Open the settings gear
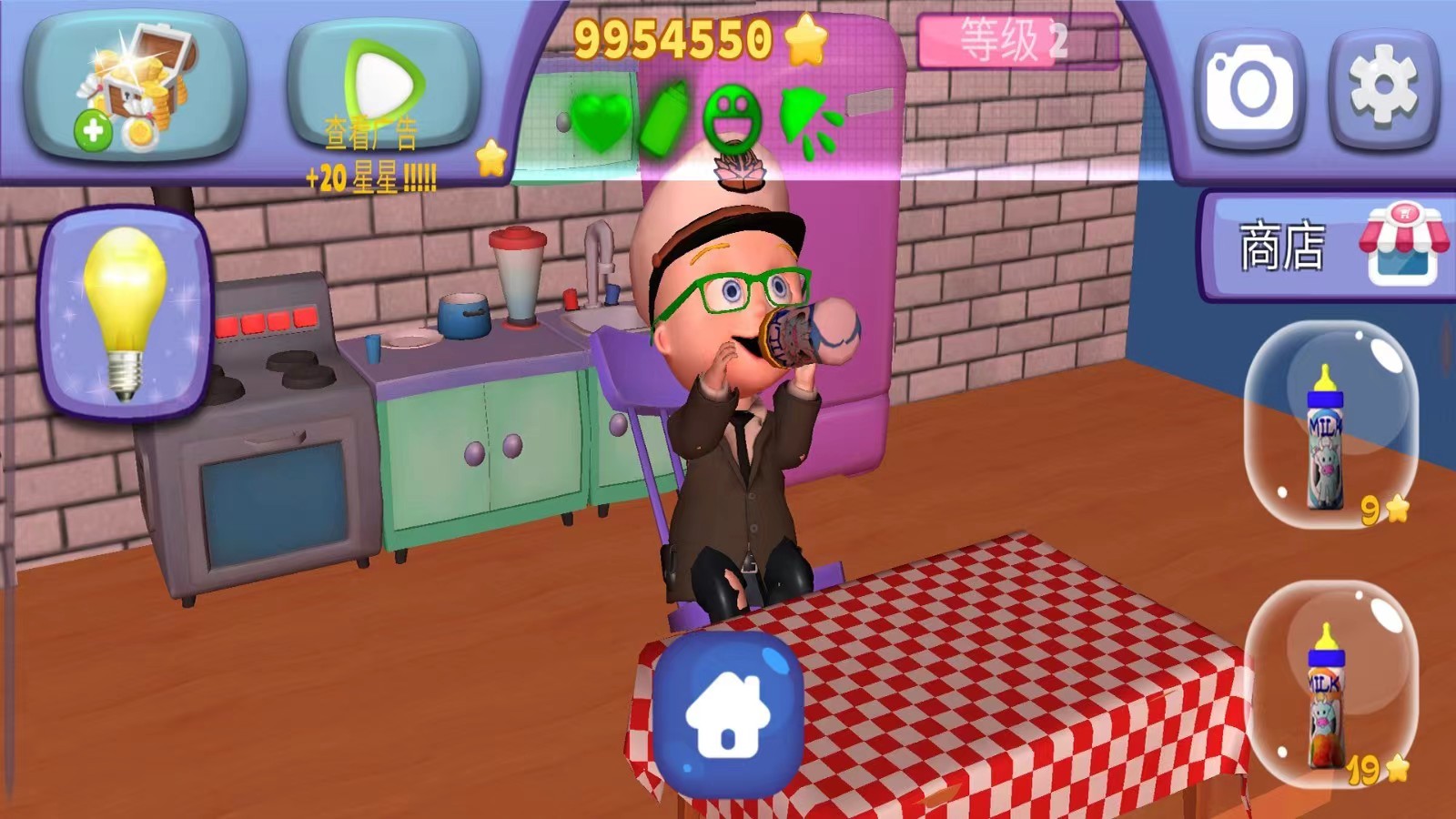The image size is (1456, 819). (1383, 89)
